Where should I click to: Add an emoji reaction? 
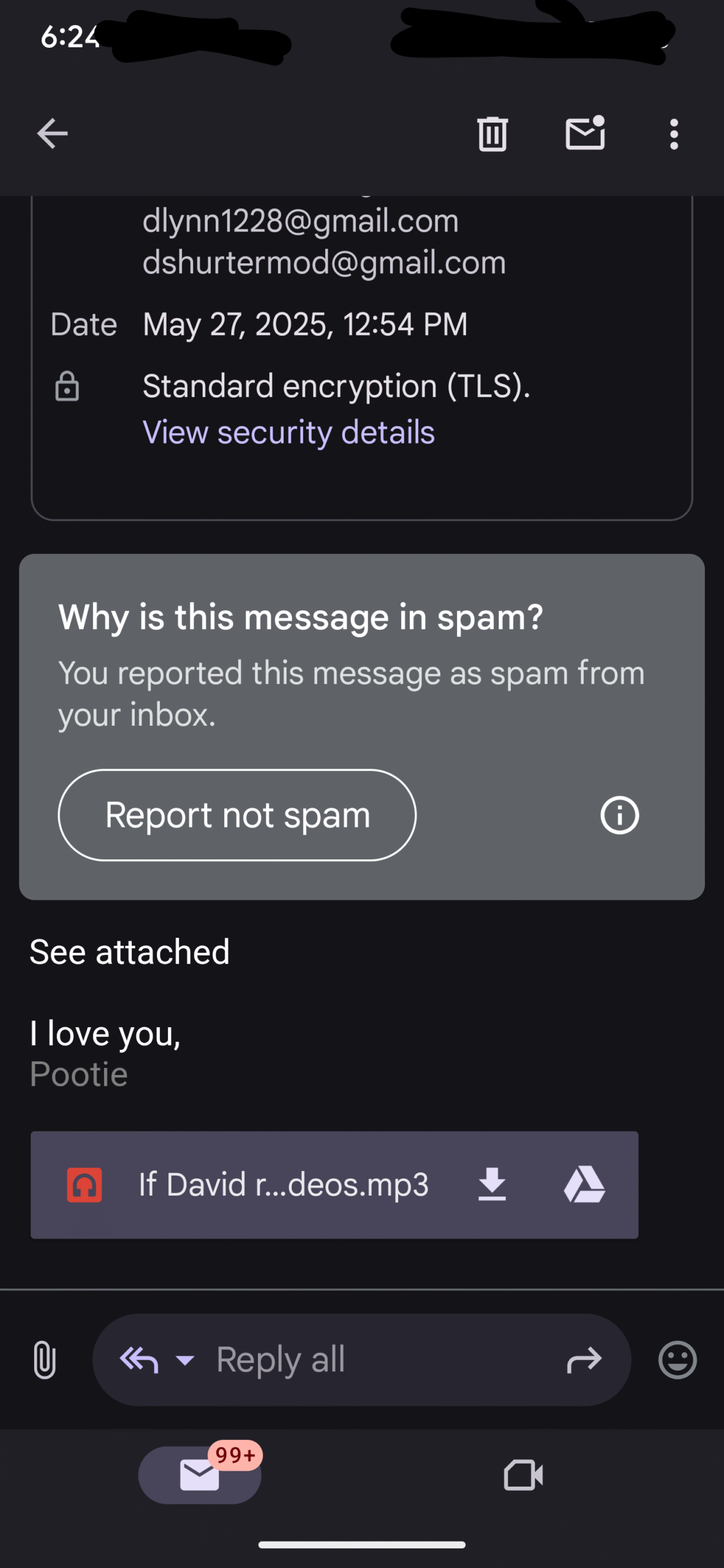click(677, 1360)
